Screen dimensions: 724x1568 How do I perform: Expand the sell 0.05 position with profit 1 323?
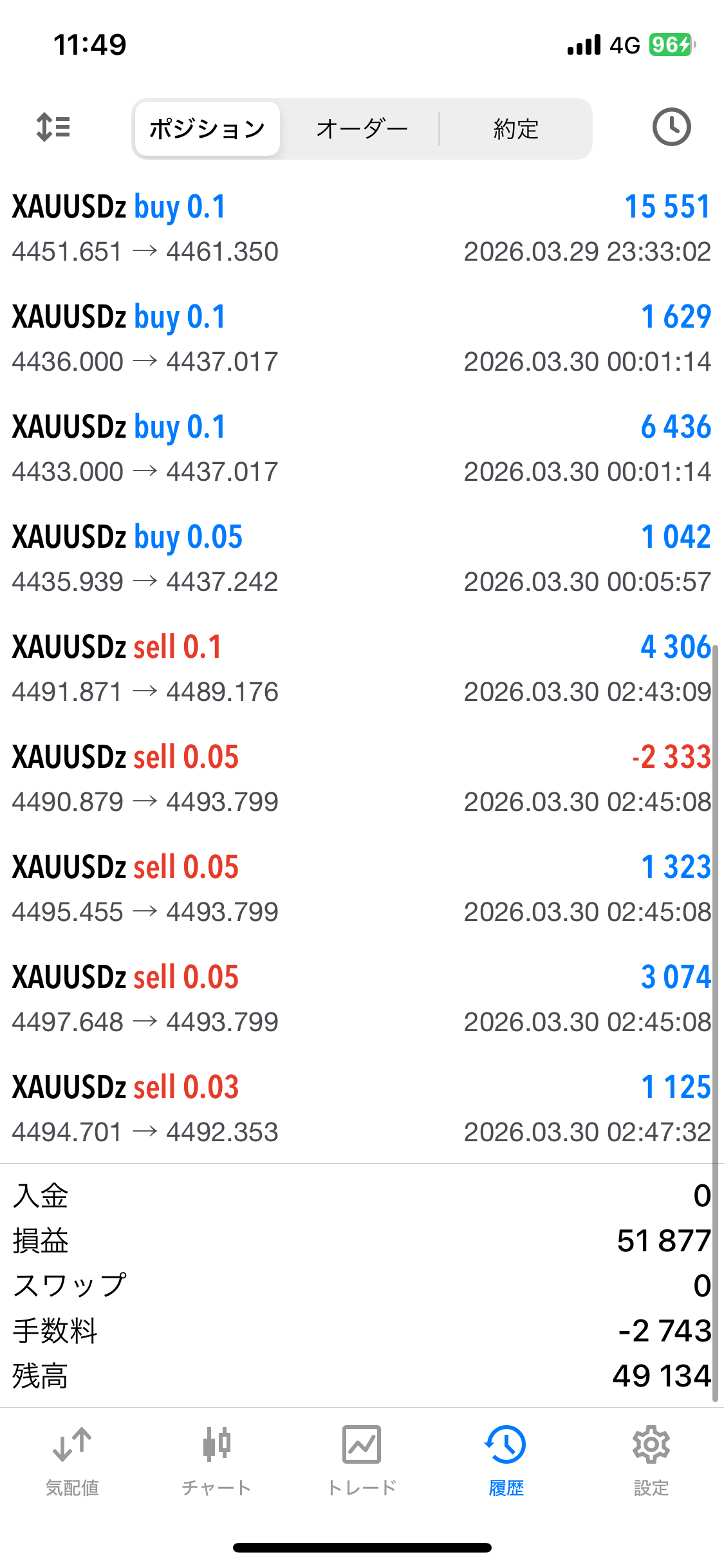coord(362,889)
